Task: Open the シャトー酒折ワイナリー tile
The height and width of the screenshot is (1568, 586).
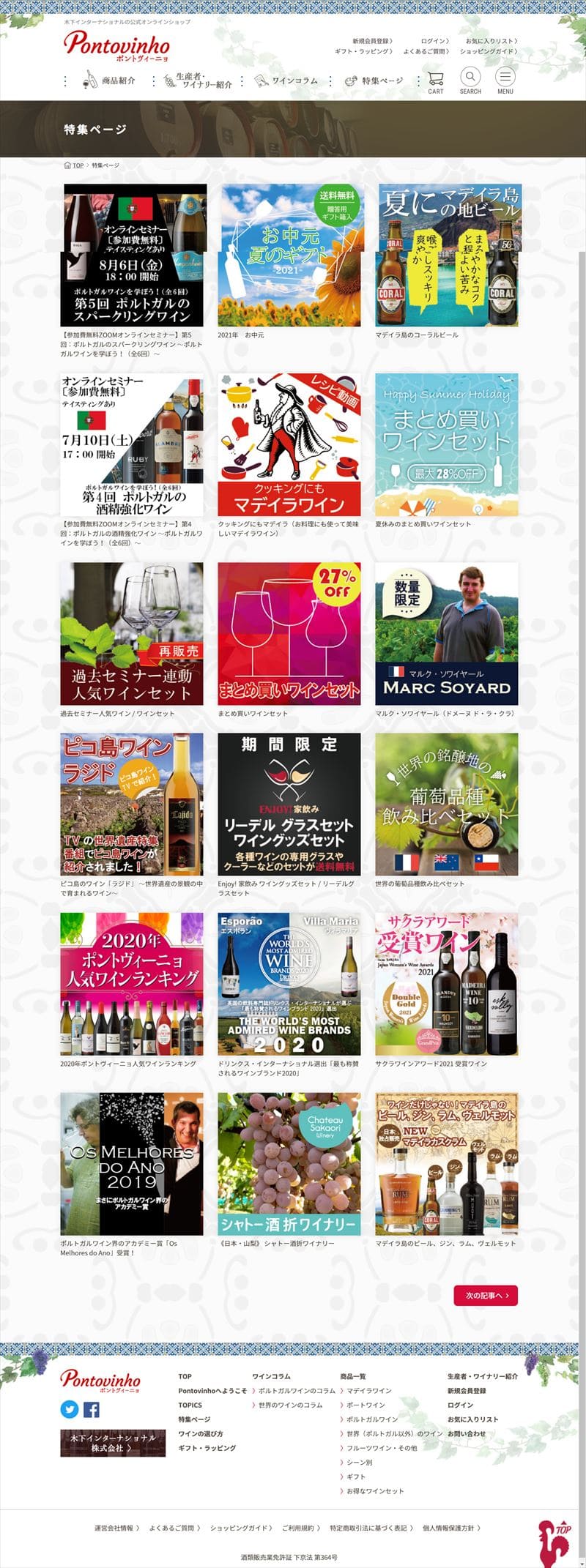Action: click(x=289, y=1164)
